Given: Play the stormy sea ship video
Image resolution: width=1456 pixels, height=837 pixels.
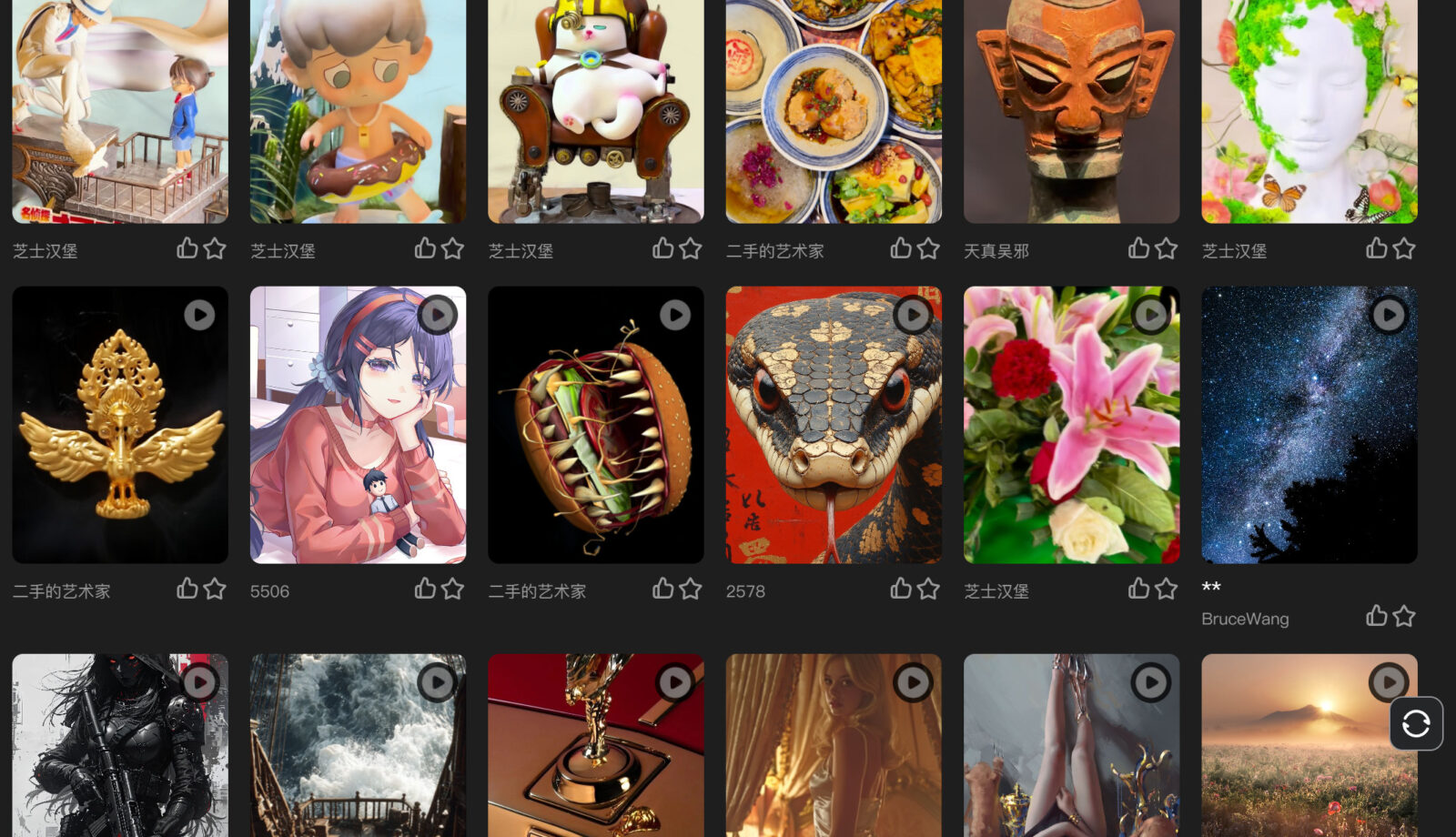Looking at the screenshot, I should click(x=437, y=682).
